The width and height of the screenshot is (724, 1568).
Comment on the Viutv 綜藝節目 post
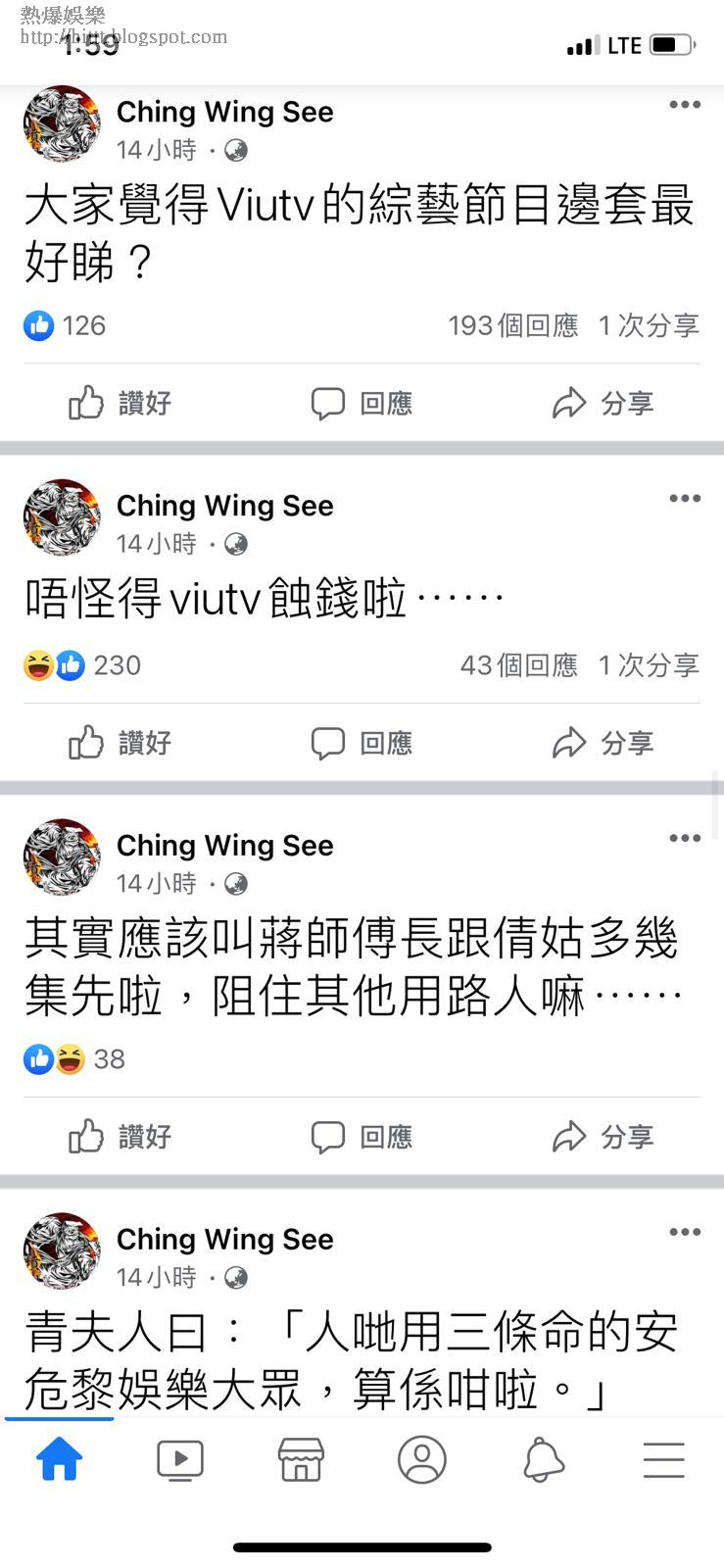tap(362, 403)
